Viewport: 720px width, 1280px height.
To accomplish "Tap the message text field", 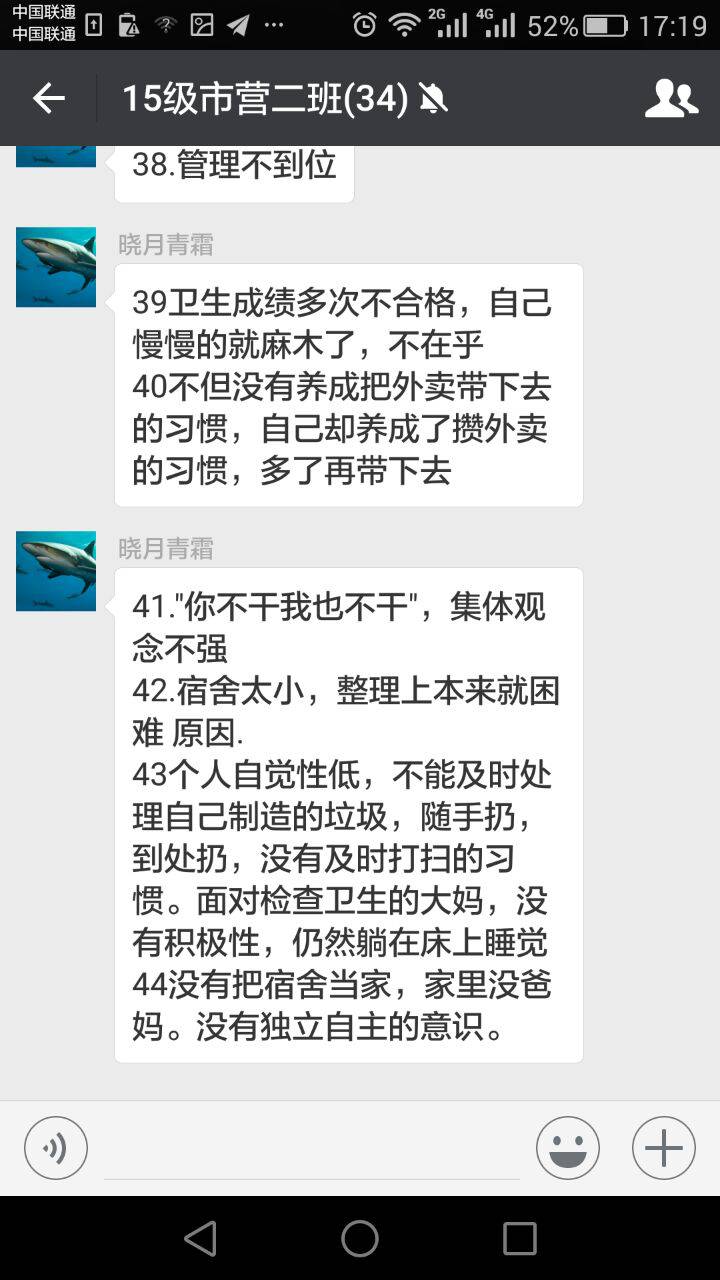I will click(311, 1150).
